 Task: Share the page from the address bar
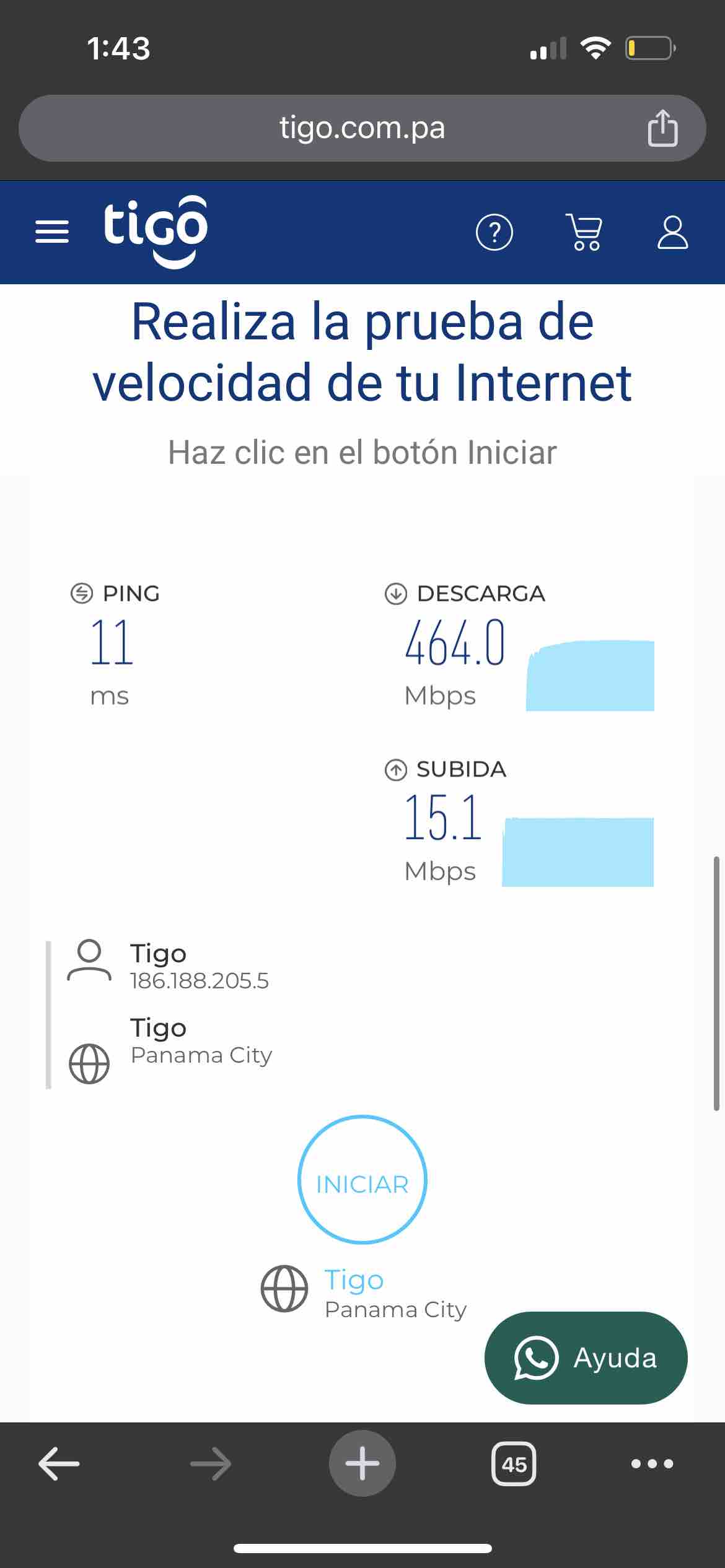pyautogui.click(x=662, y=128)
